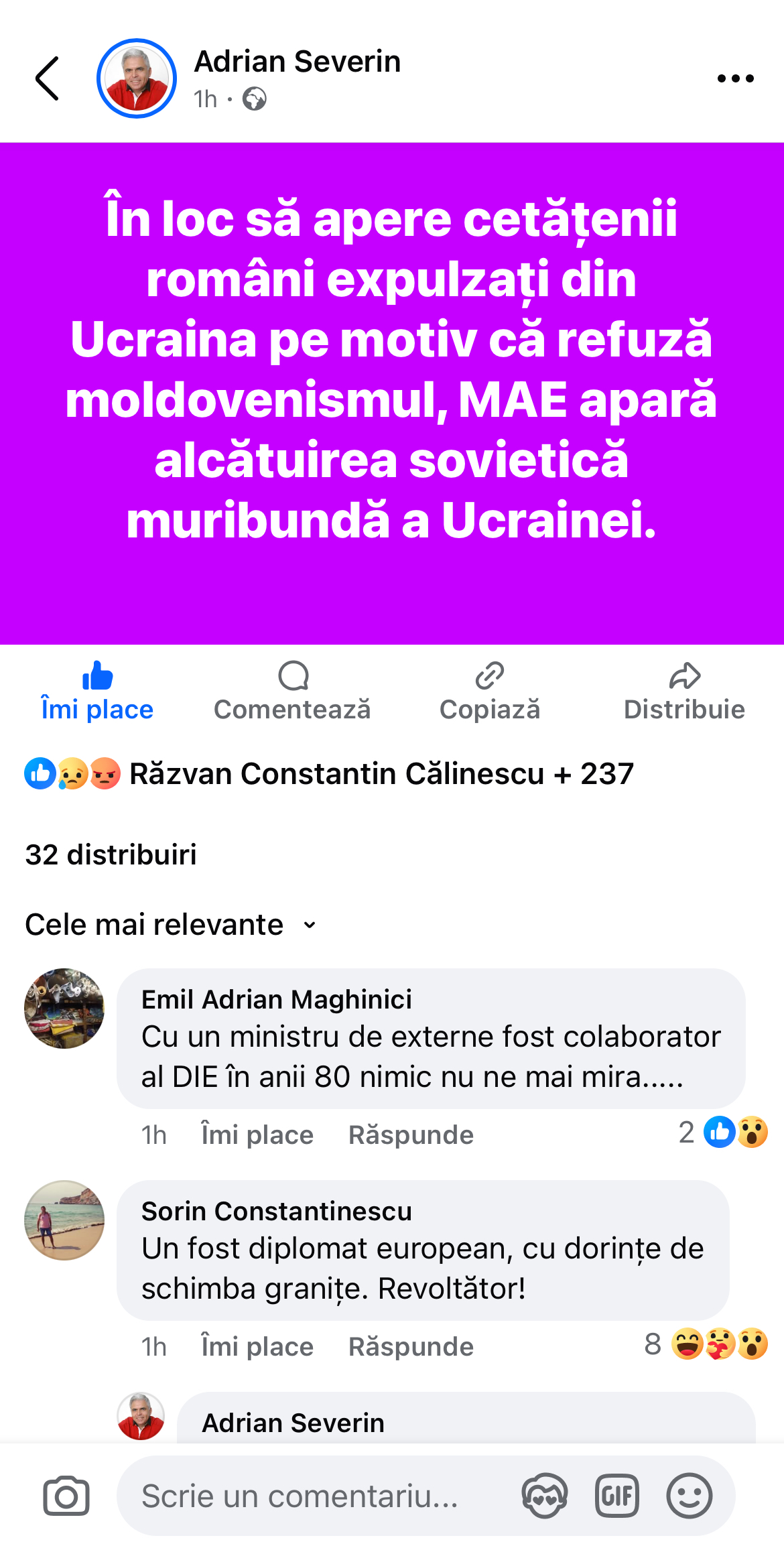This screenshot has width=784, height=1548.
Task: Open the GIF picker in comment box
Action: tap(616, 1496)
